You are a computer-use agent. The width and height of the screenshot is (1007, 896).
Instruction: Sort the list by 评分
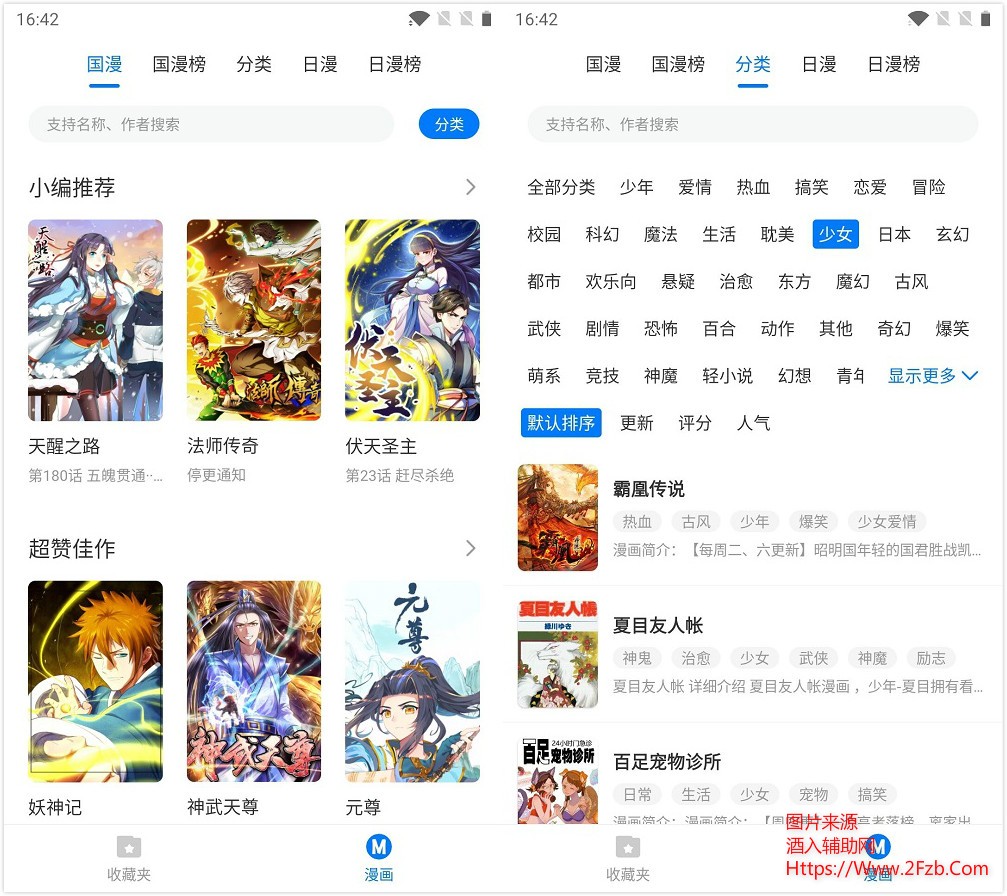(x=695, y=423)
